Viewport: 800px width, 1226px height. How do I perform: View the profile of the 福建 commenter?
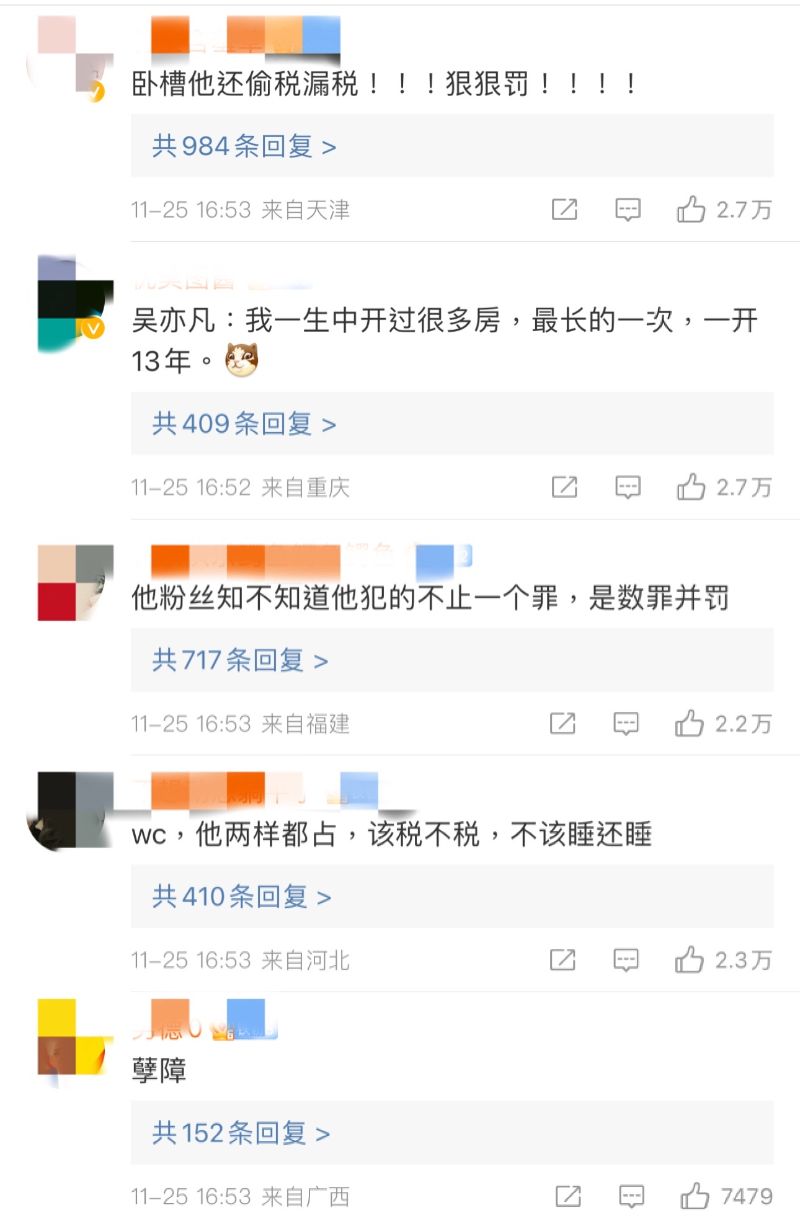[x=71, y=582]
